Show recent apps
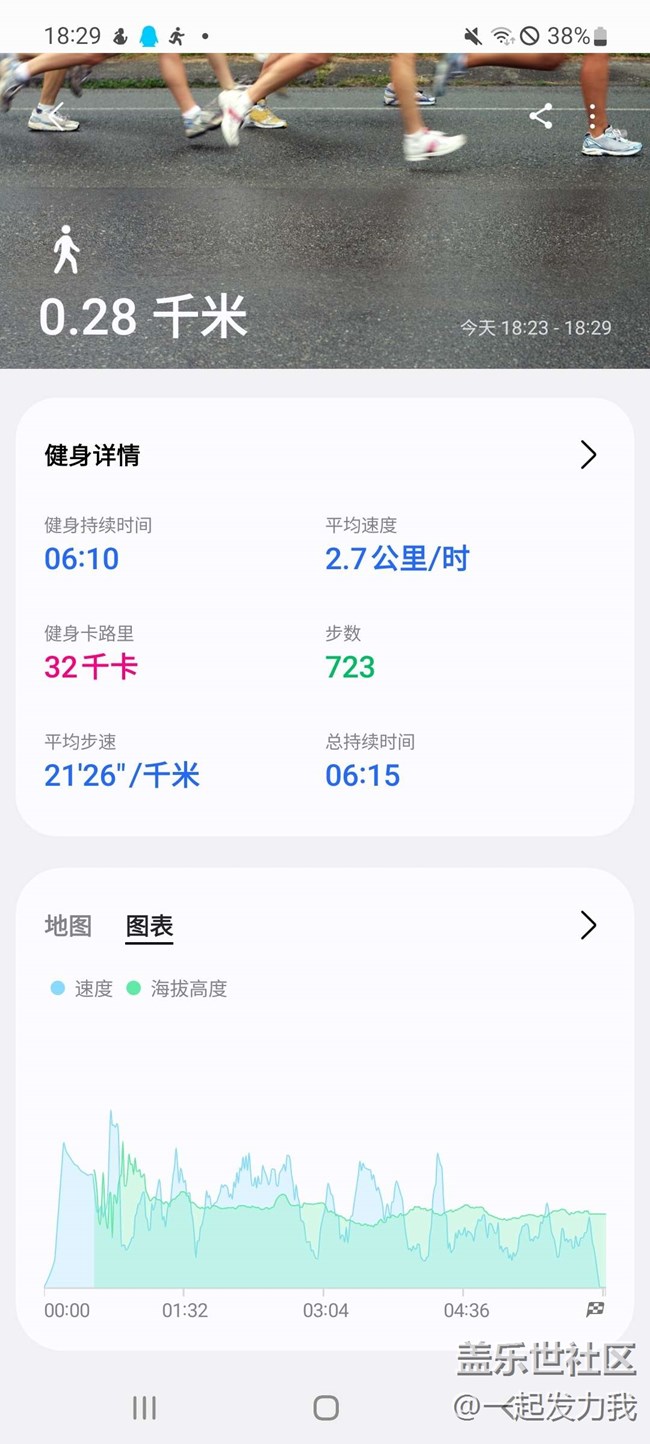 [x=144, y=1408]
